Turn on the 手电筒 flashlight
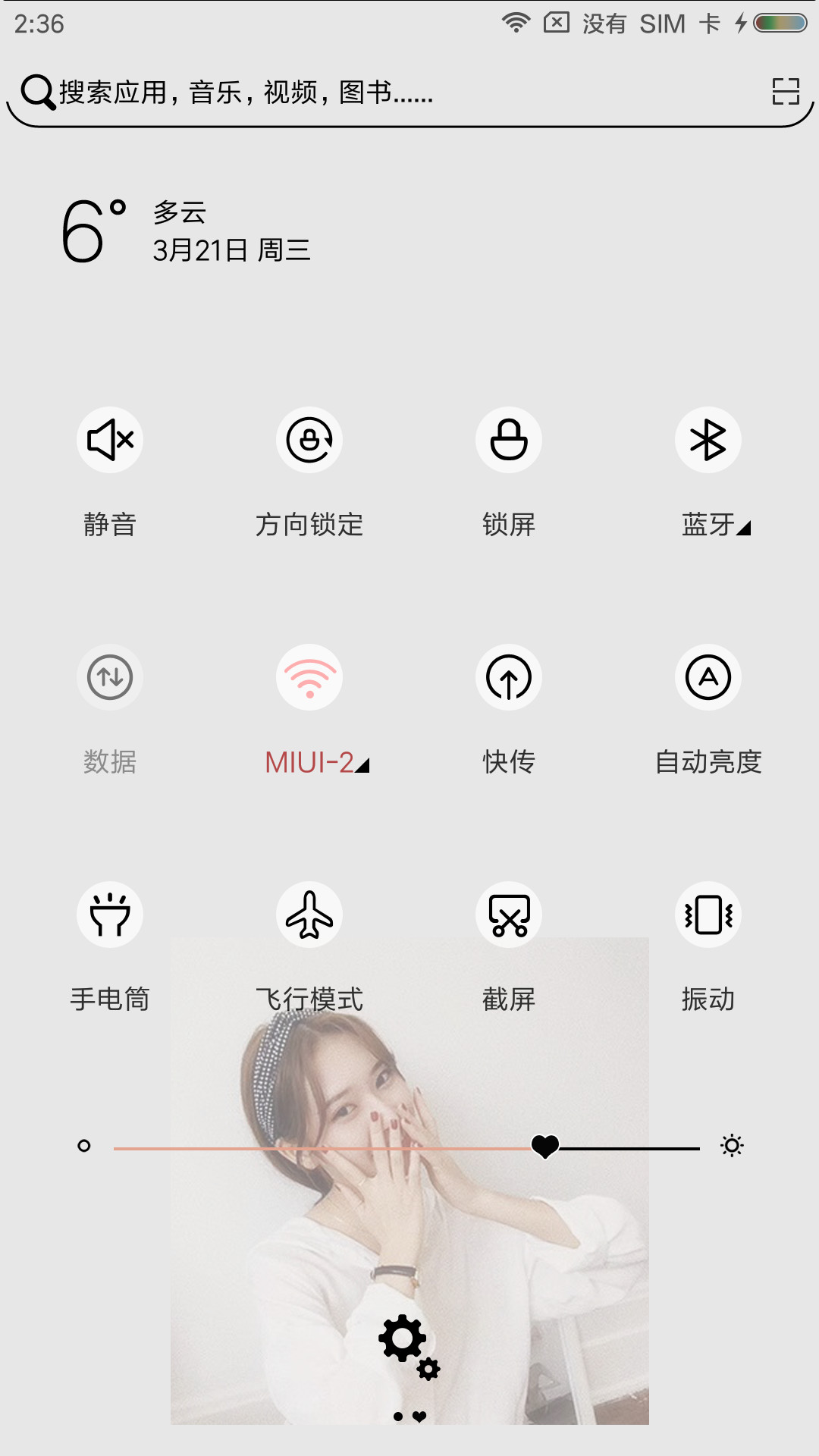Screen dimensions: 819x1456 coord(110,915)
